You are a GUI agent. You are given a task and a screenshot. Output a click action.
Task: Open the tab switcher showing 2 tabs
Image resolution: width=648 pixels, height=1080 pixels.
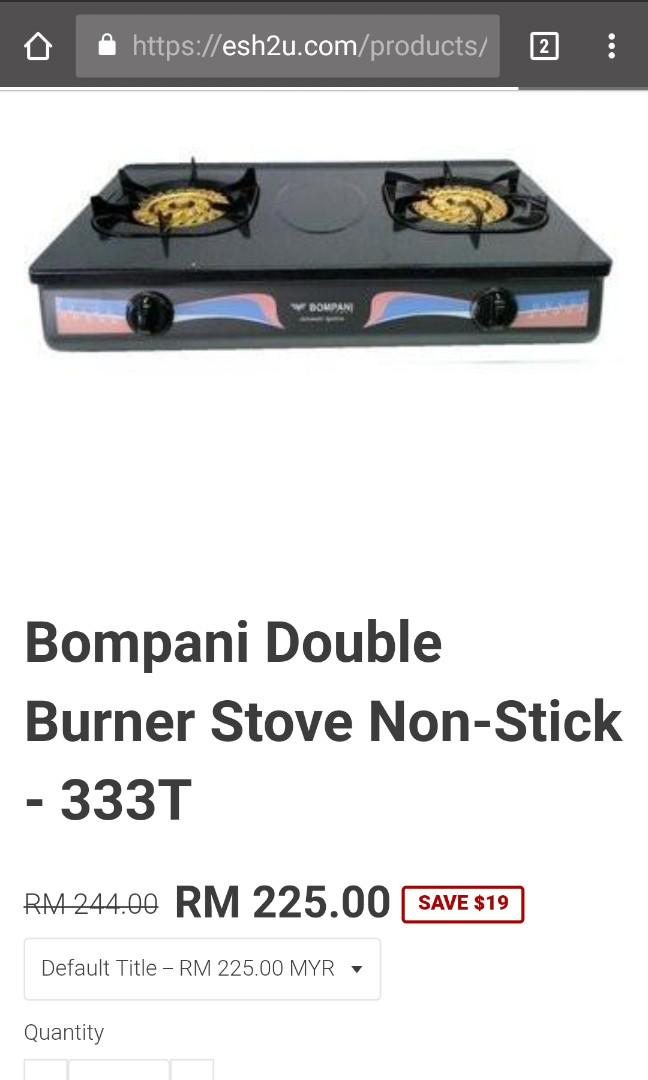tap(544, 46)
